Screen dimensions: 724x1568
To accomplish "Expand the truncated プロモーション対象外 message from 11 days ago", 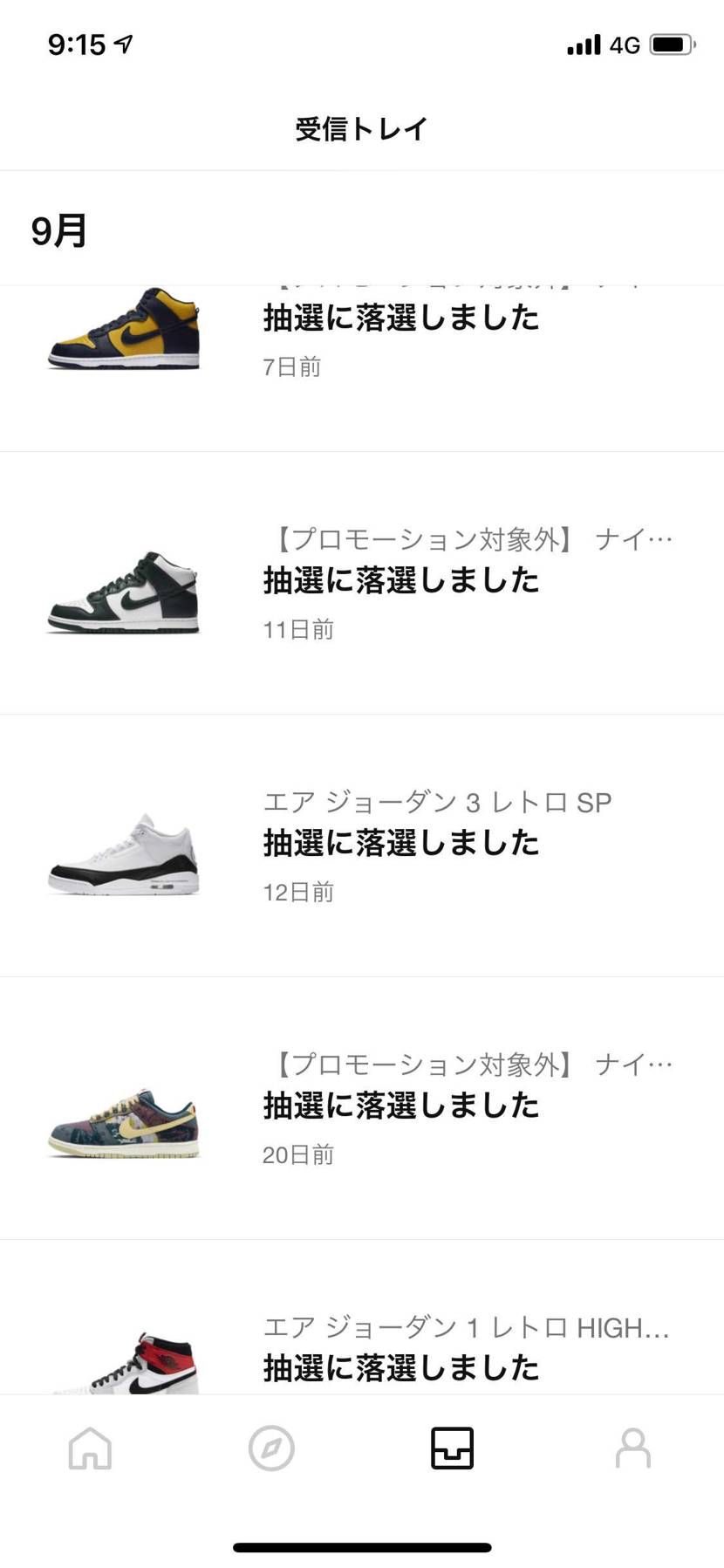I will [467, 539].
